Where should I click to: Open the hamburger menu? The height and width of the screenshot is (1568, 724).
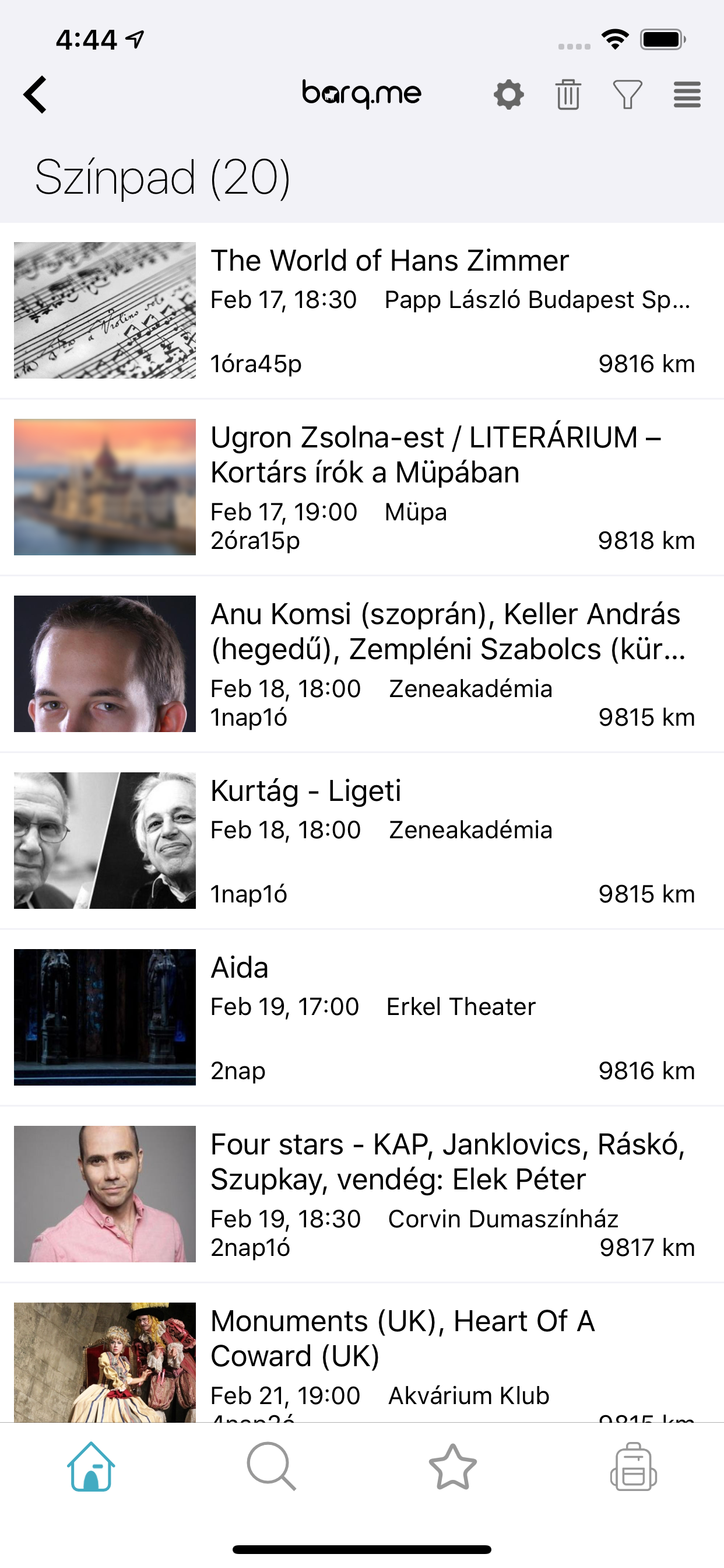click(x=687, y=95)
